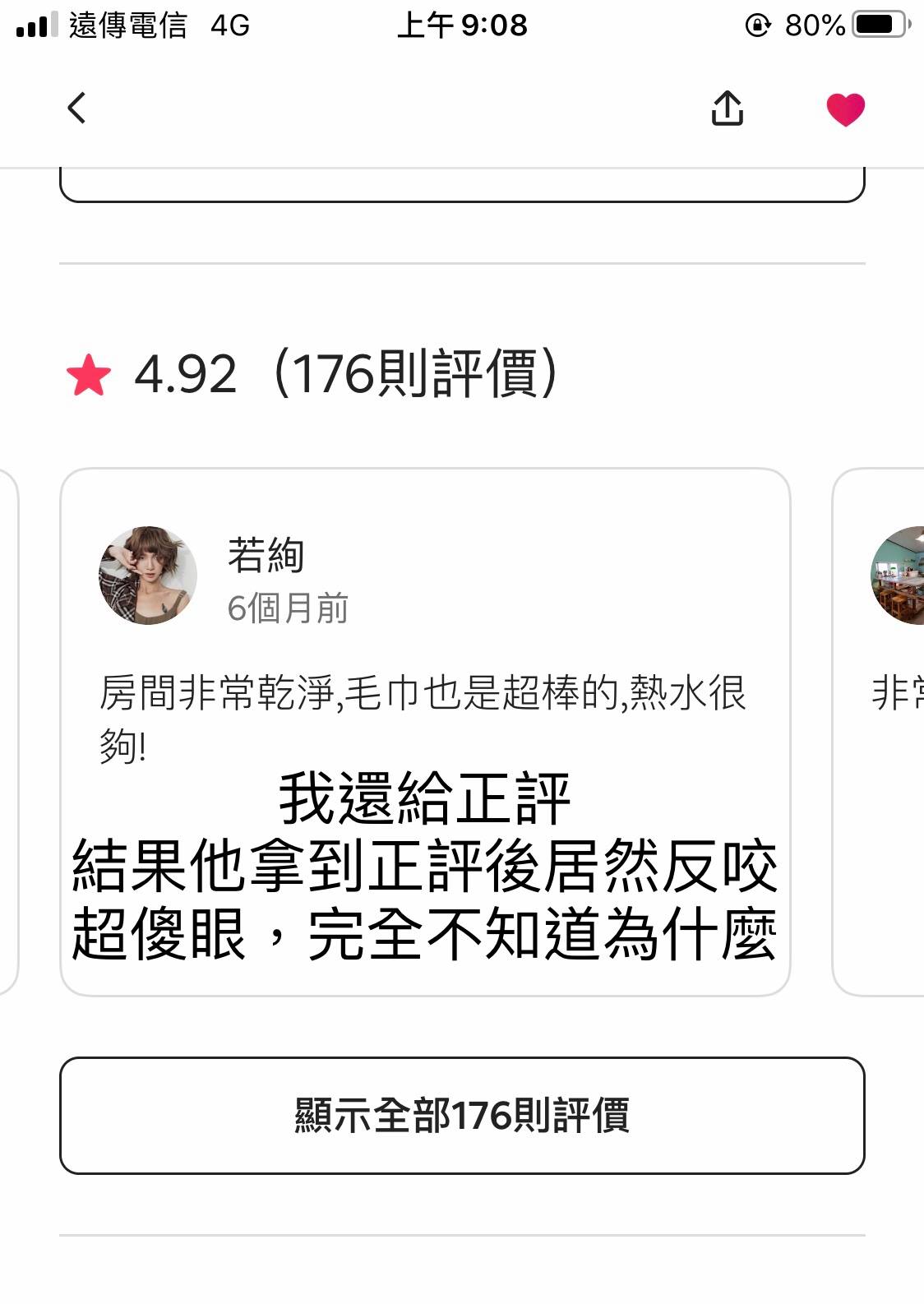Image resolution: width=924 pixels, height=1304 pixels.
Task: Remove listing from saved favorites
Action: pyautogui.click(x=845, y=109)
